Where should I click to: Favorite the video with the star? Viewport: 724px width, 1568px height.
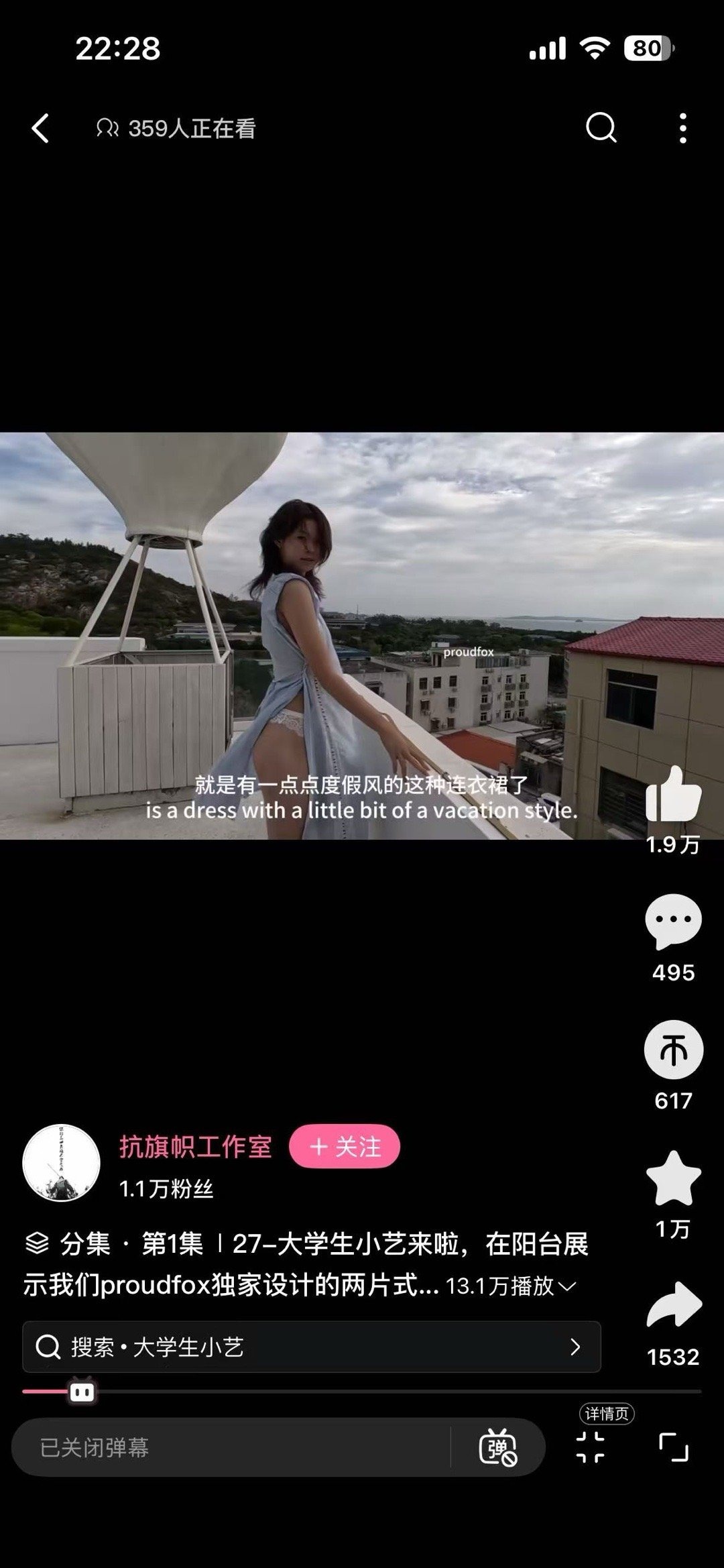point(673,1178)
